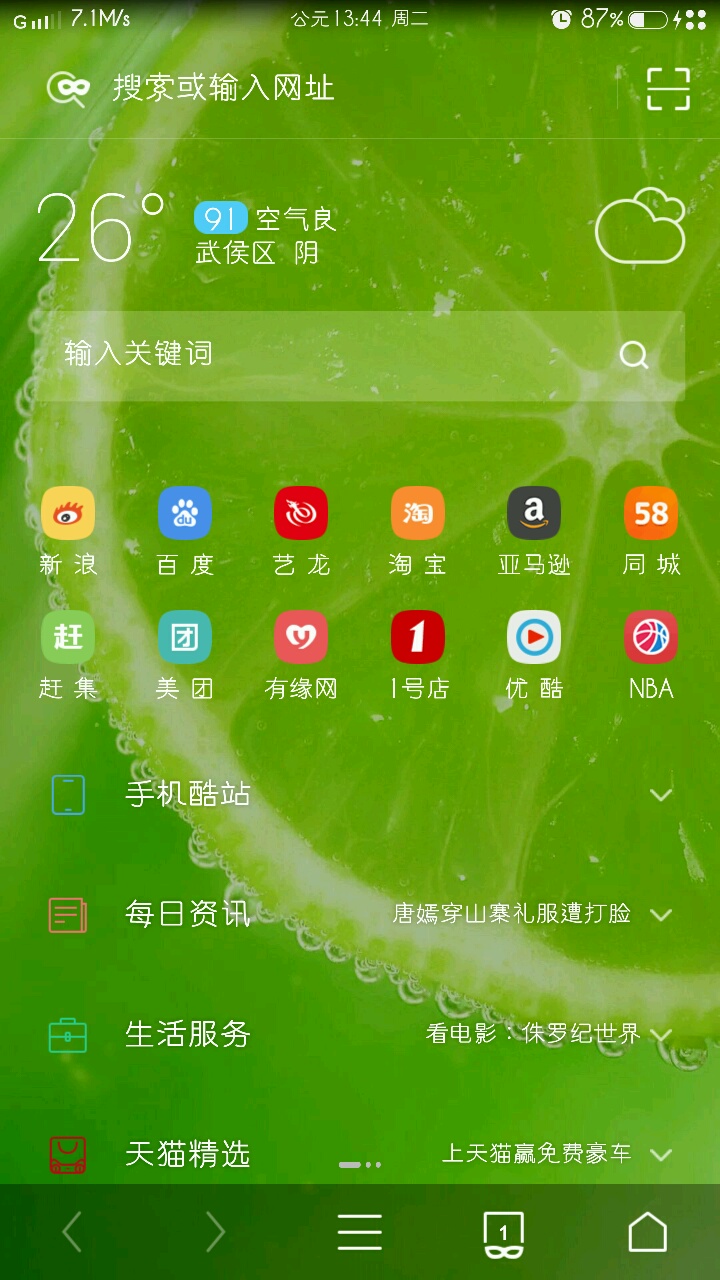
Task: Tap the search or URL address bar
Action: click(x=330, y=88)
